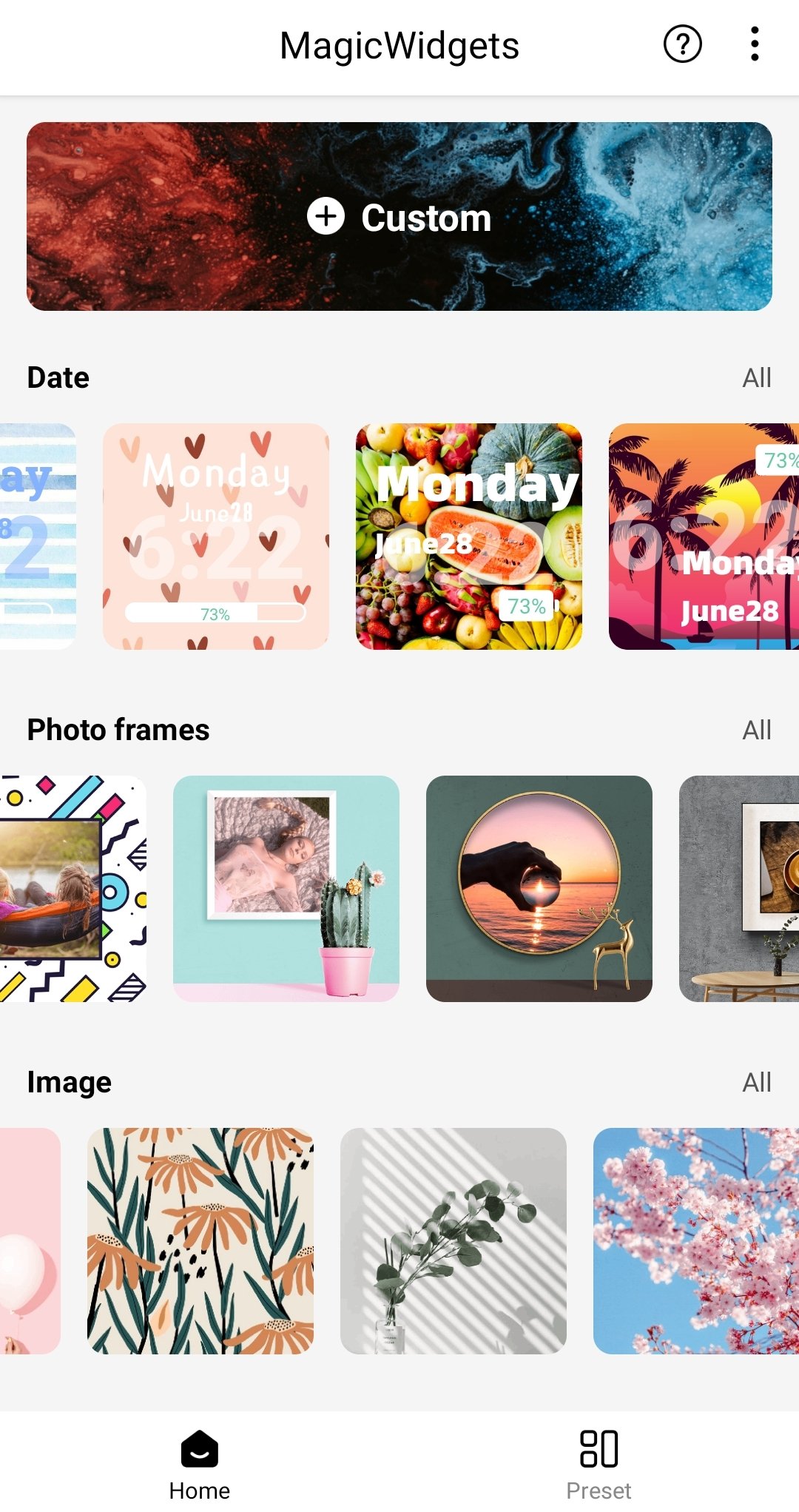Select the blue striped date widget
Screen dimensions: 799x1512
(38, 537)
